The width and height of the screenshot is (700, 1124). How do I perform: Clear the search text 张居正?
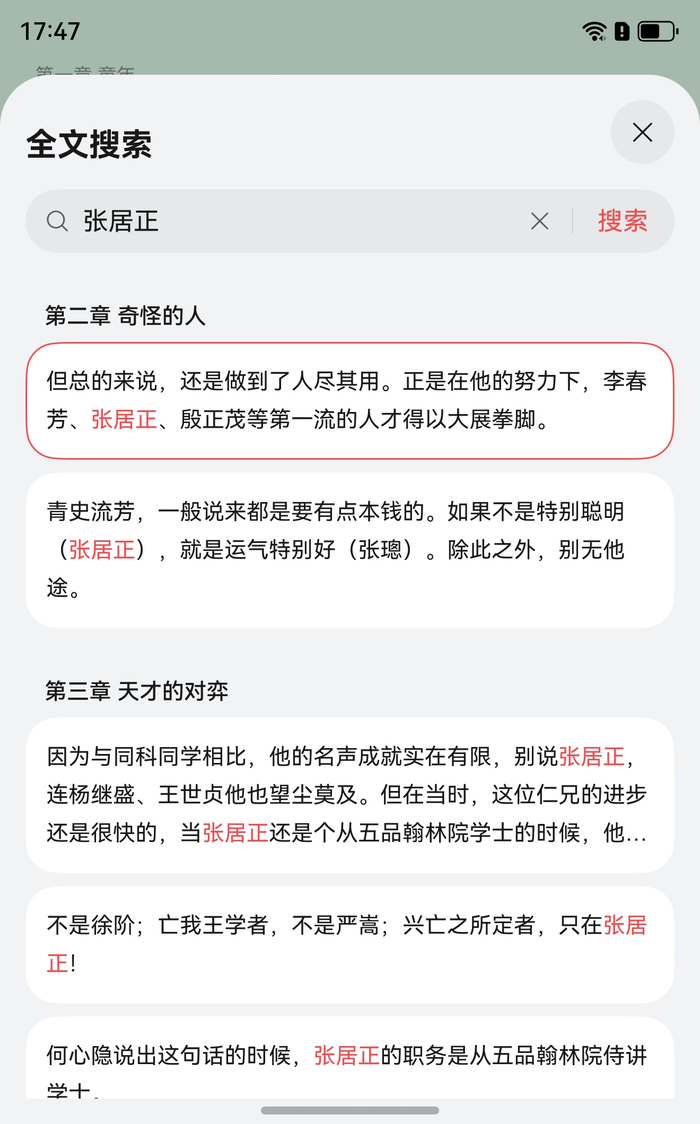[540, 222]
